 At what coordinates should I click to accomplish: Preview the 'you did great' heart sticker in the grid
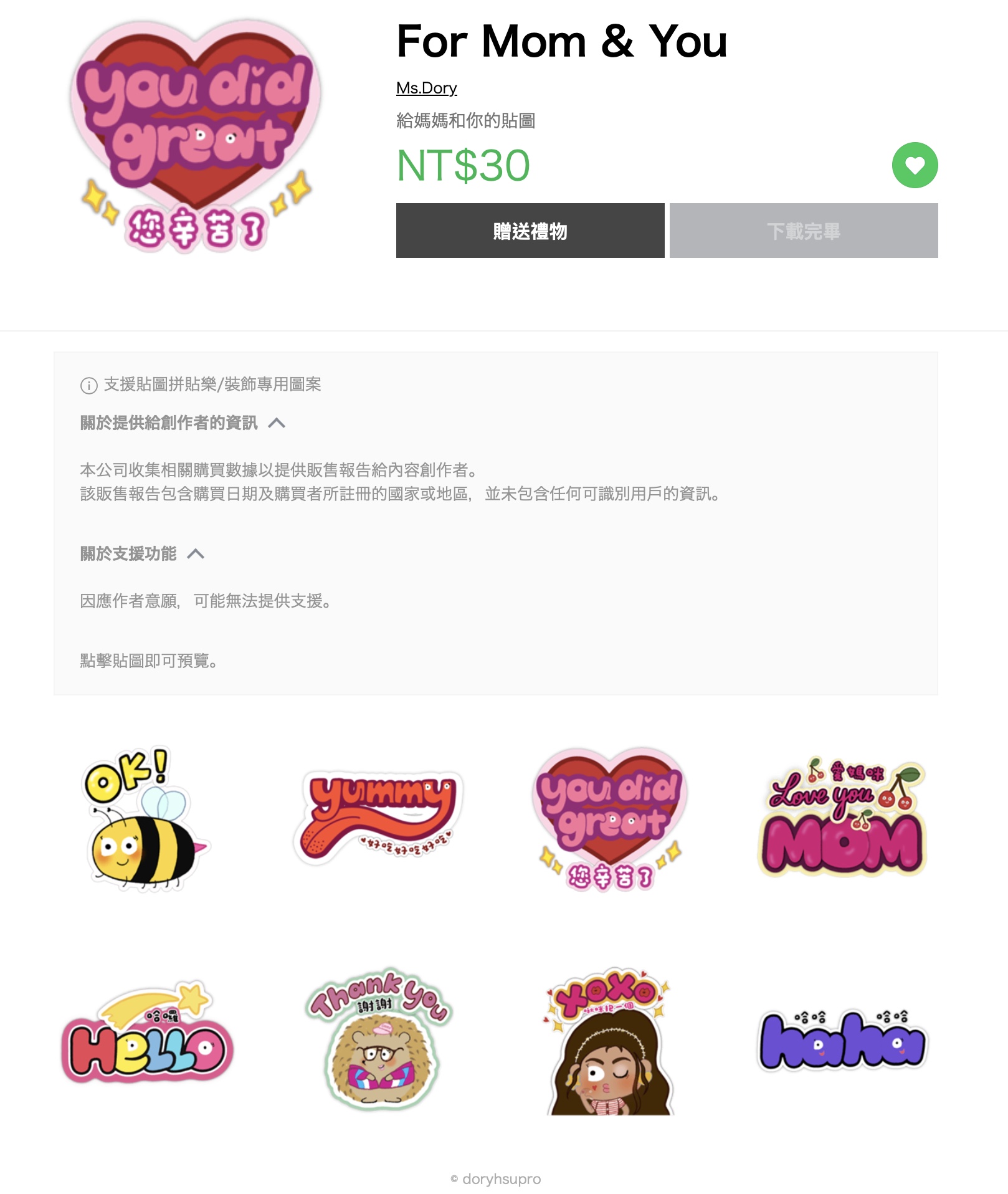[x=611, y=819]
